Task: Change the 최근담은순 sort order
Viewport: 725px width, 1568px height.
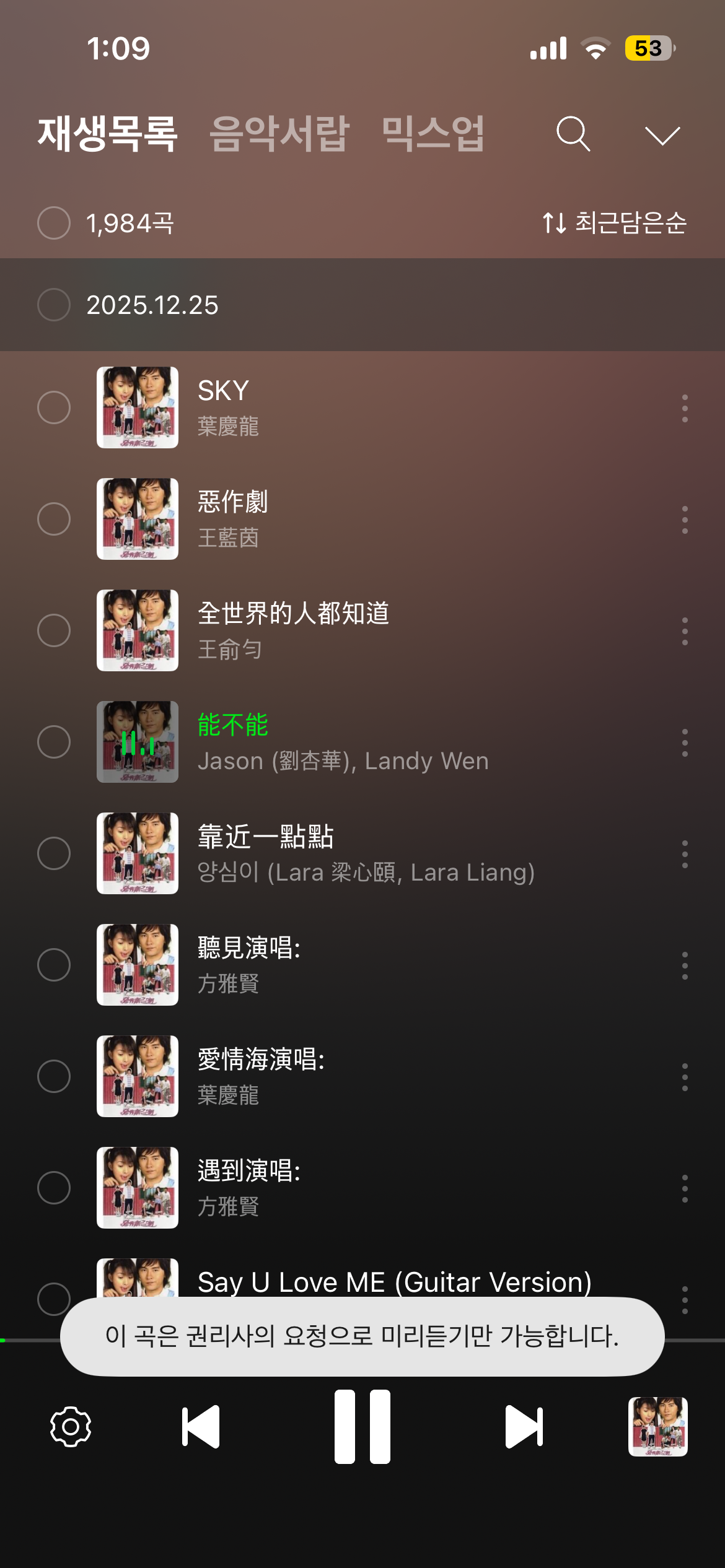Action: pos(615,223)
